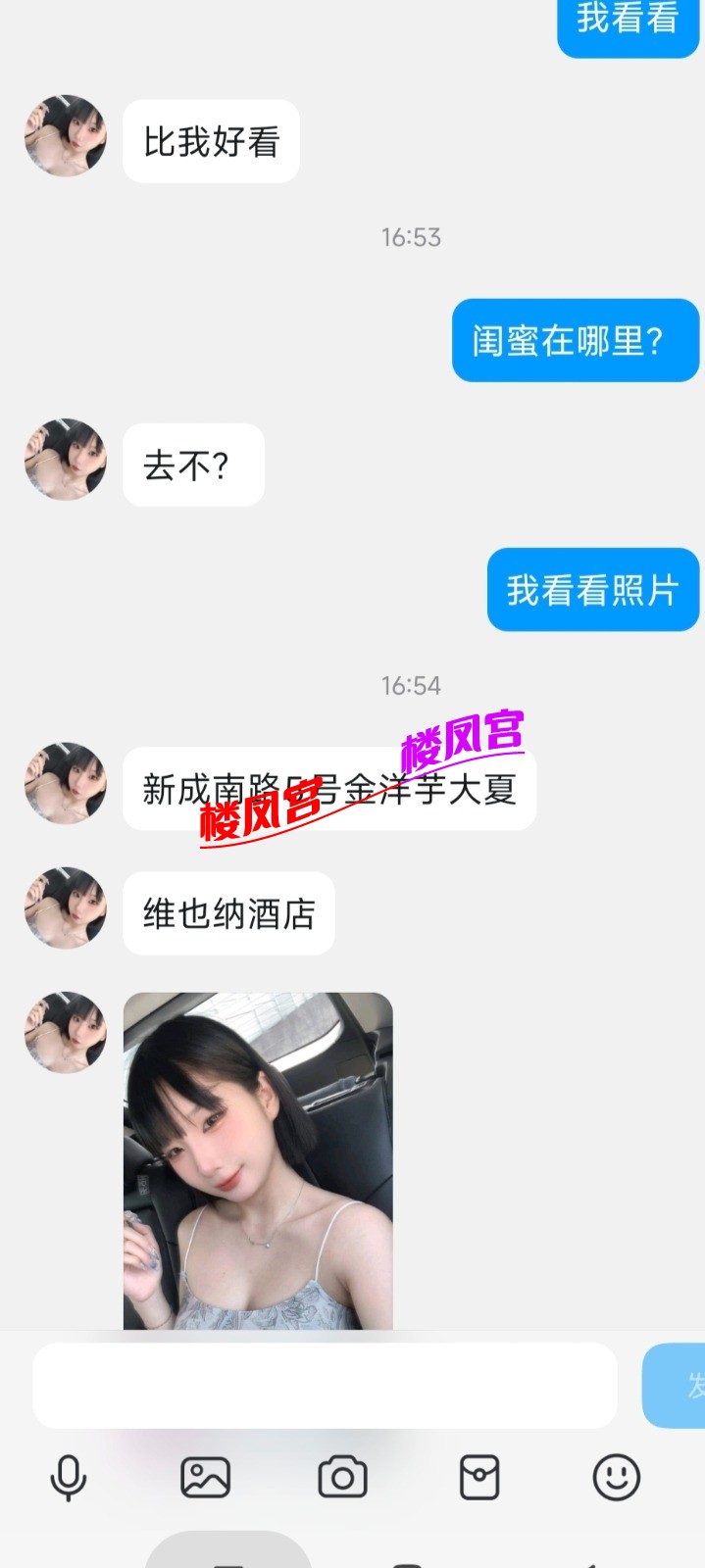Open sender's avatar beside 维也纳酒店
705x1568 pixels.
(66, 907)
